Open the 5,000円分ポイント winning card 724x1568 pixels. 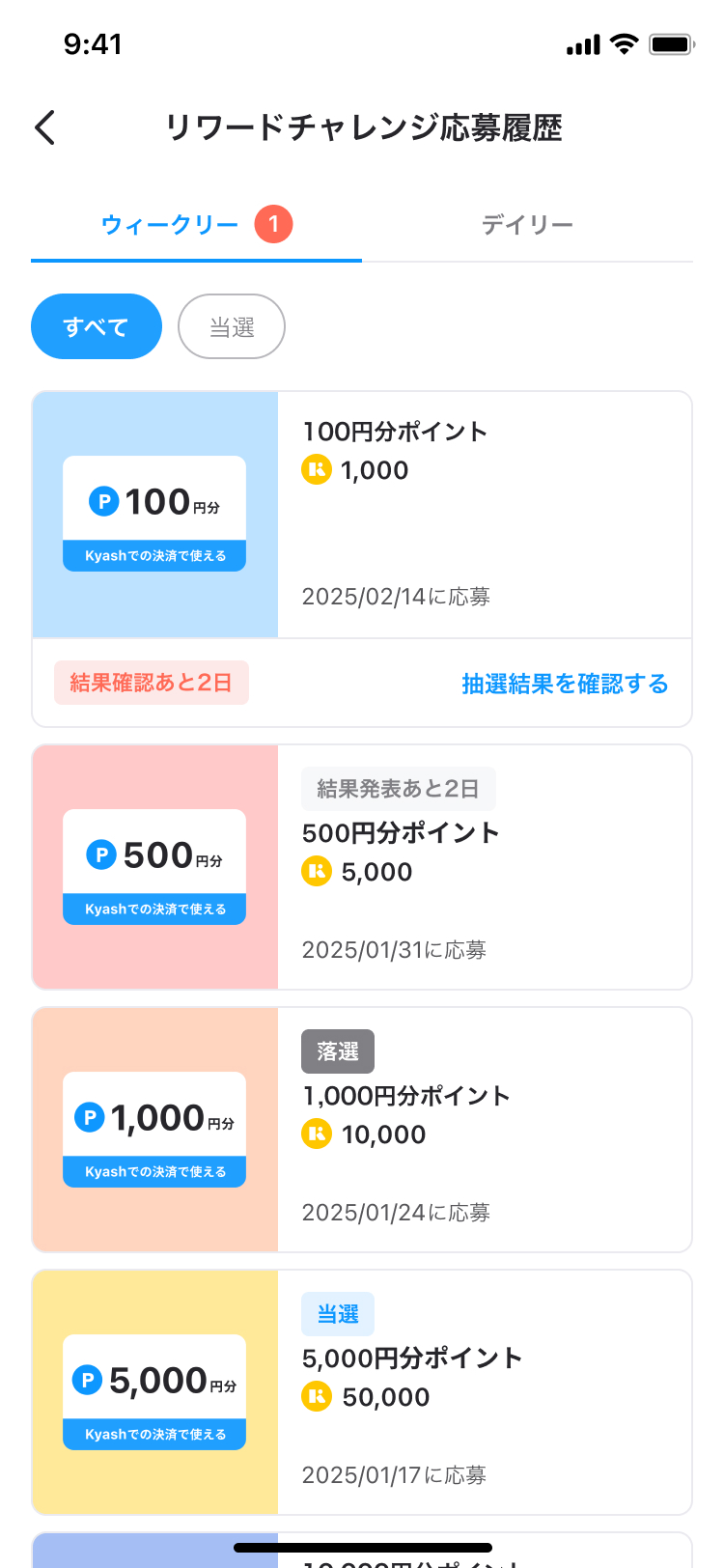click(x=362, y=1392)
